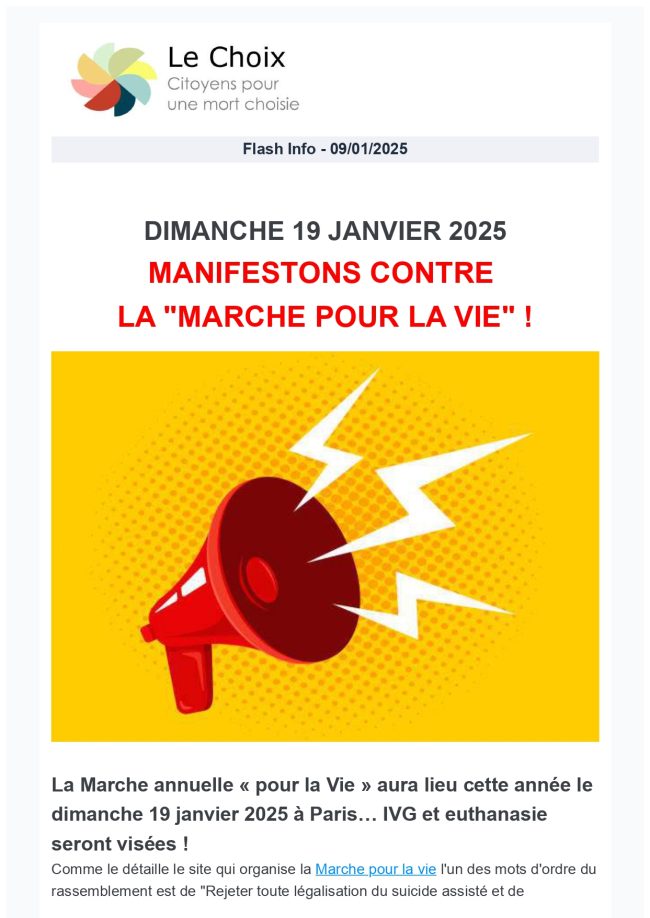The image size is (650, 918).
Task: Open the "Marche pour la vie" link
Action: (x=375, y=869)
